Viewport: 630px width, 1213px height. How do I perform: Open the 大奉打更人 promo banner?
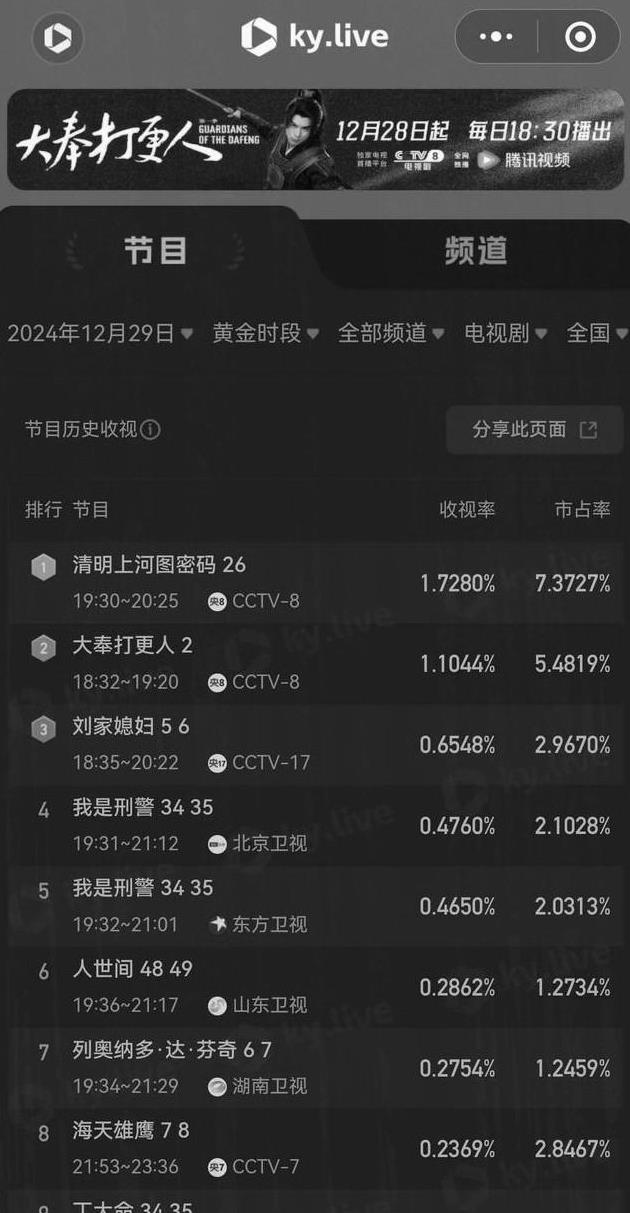tap(315, 139)
